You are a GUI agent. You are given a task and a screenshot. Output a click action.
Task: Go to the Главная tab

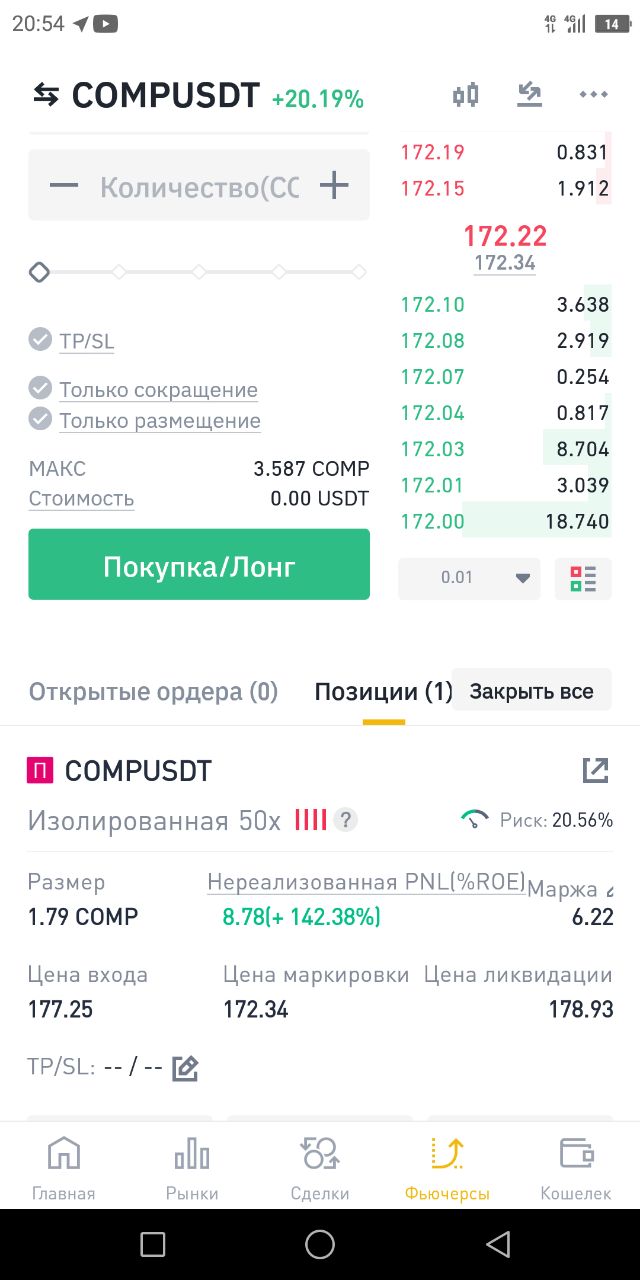(64, 1165)
